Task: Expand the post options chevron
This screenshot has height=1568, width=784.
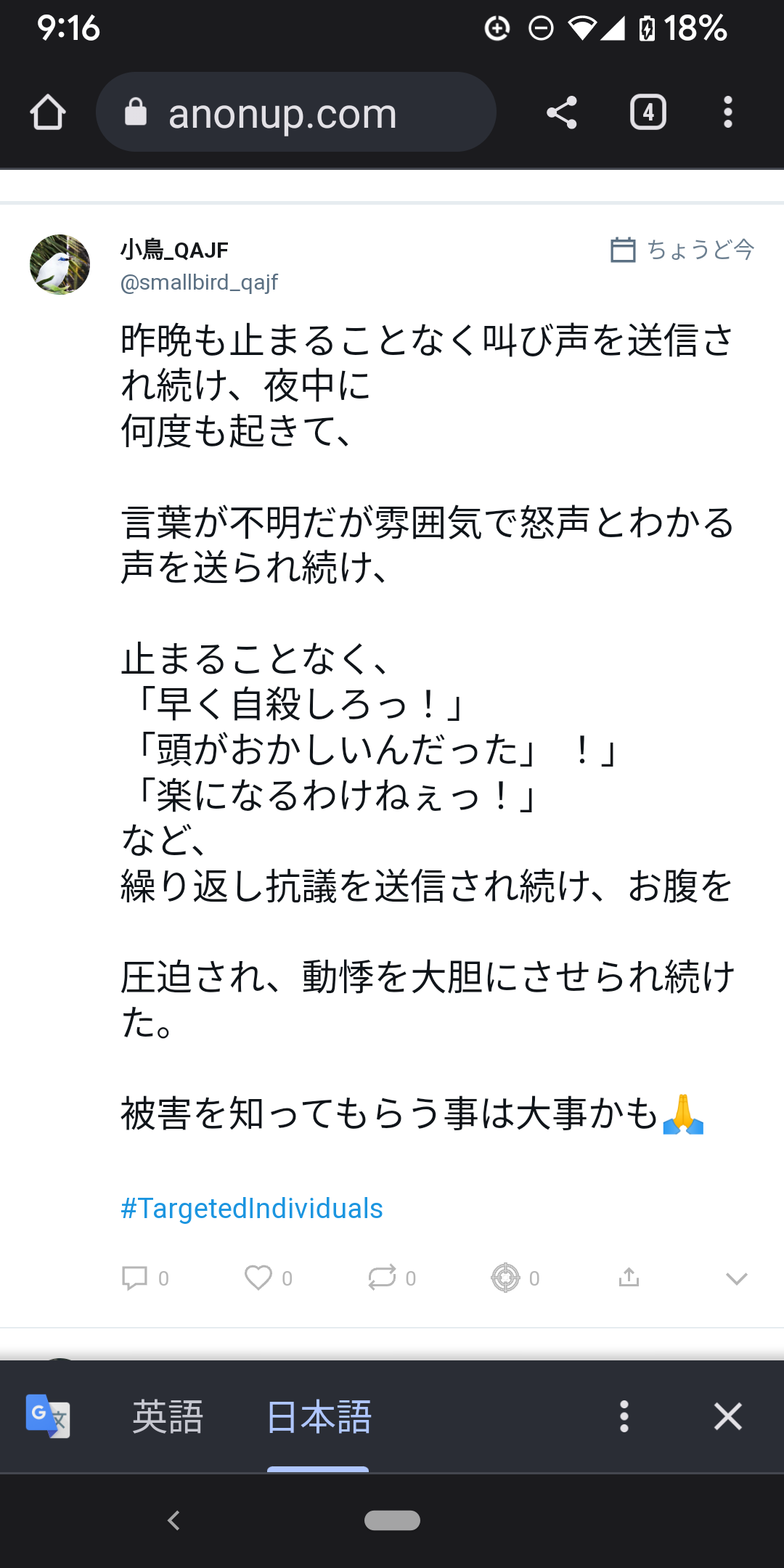Action: 736,1278
